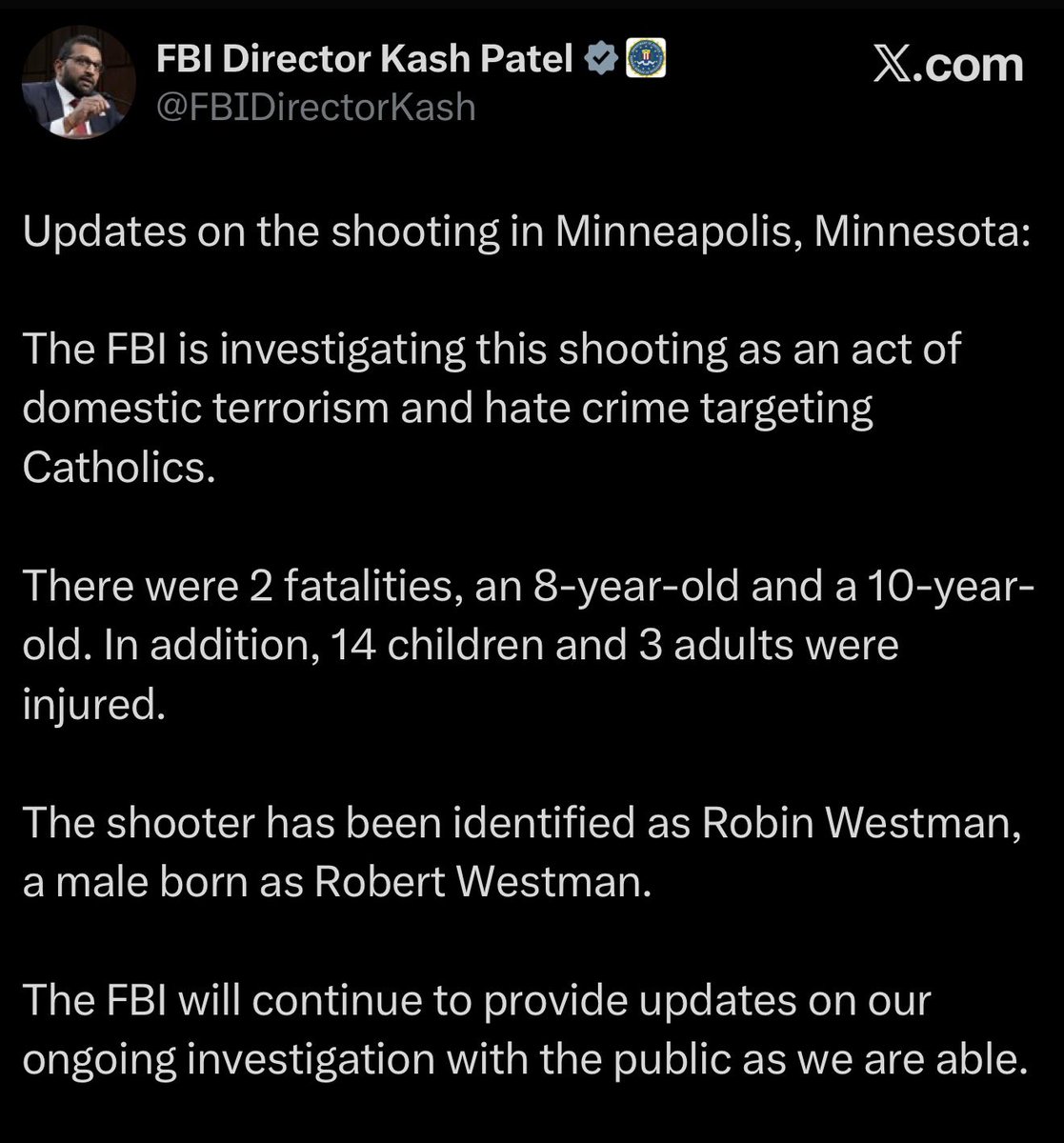The height and width of the screenshot is (1143, 1064).
Task: Click the verified badge next to the name
Action: (x=601, y=58)
